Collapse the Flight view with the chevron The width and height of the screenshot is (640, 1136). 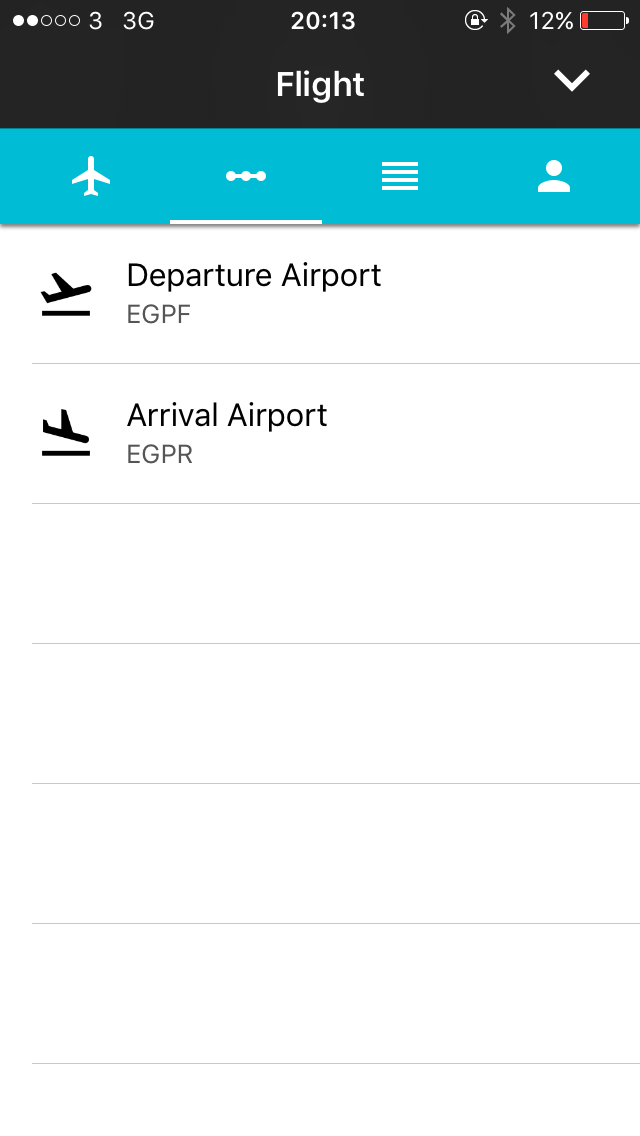pos(572,82)
